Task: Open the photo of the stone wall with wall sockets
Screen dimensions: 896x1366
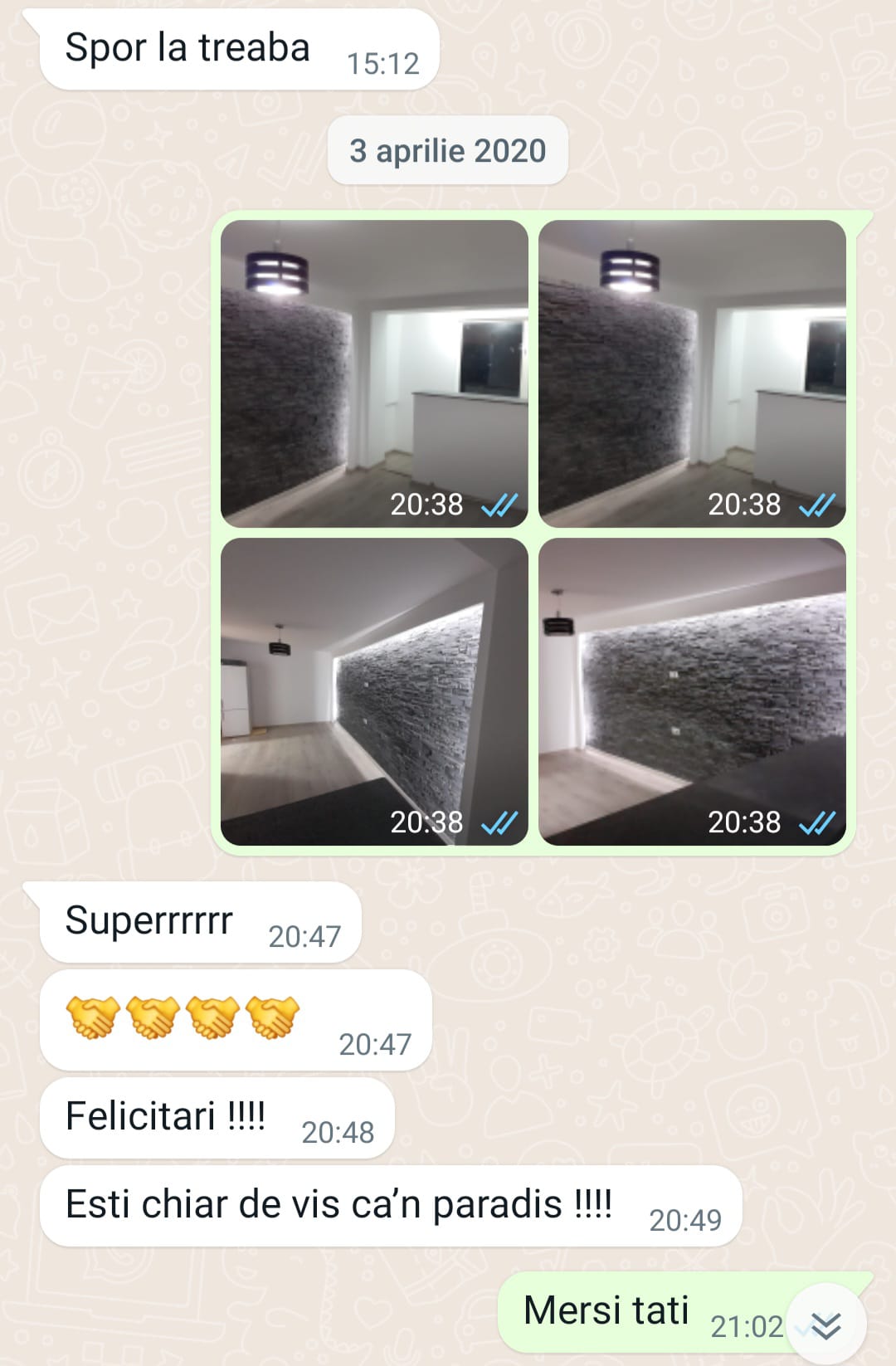Action: [x=692, y=691]
